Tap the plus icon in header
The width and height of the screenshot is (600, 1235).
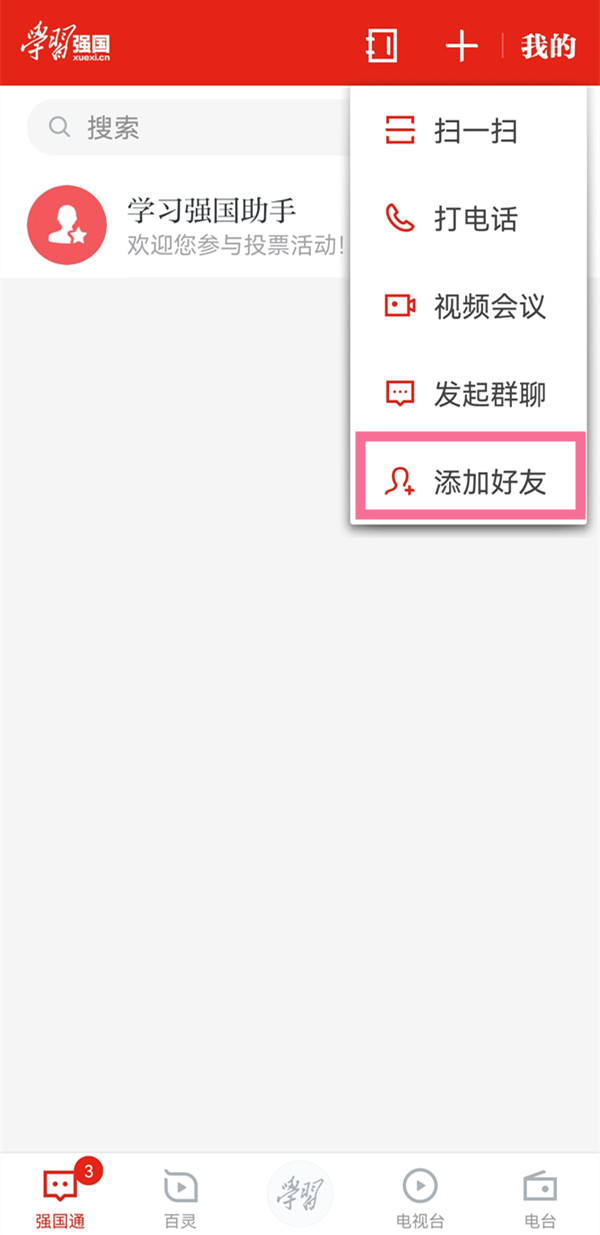coord(461,46)
